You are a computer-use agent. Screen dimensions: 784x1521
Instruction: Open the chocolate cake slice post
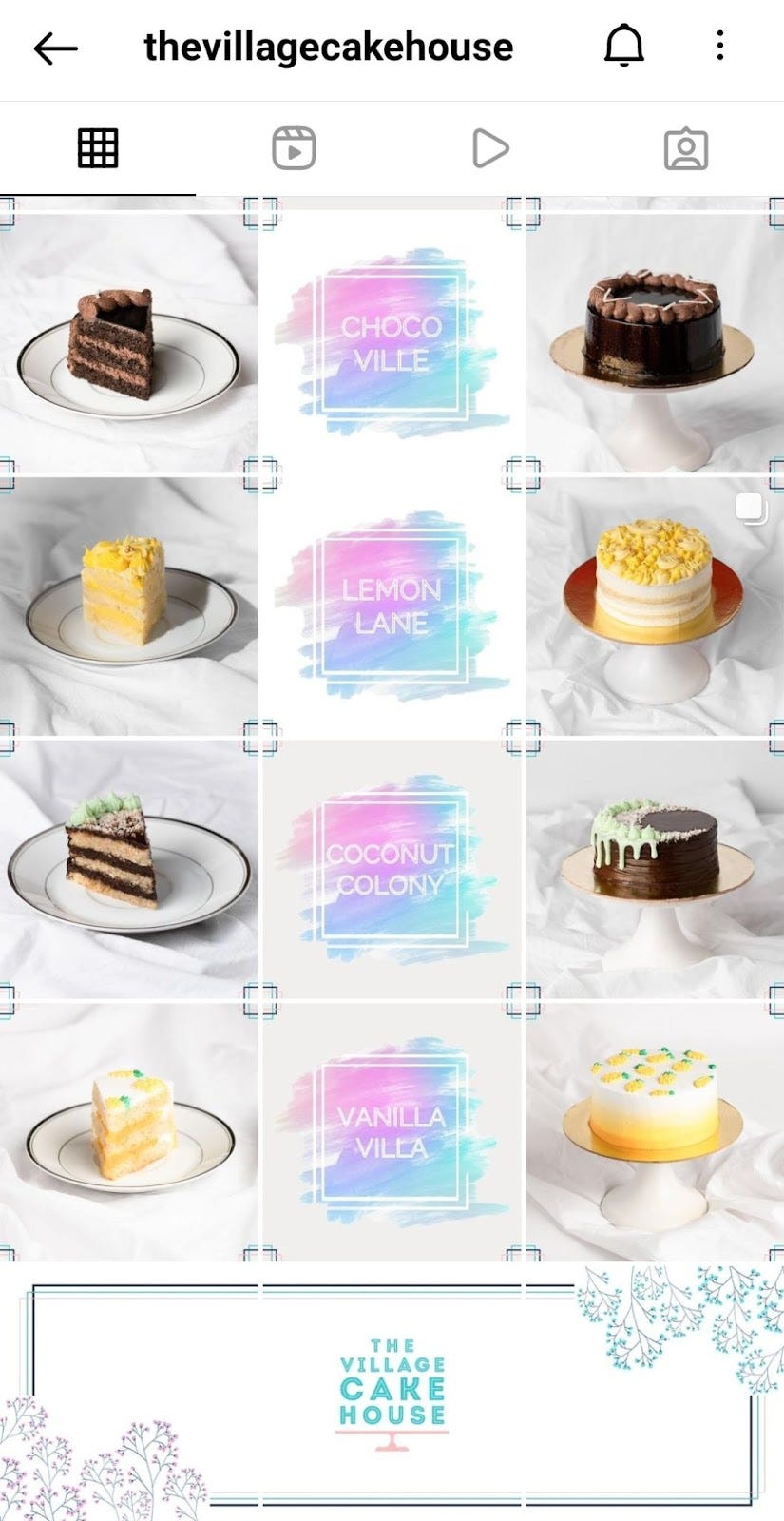pyautogui.click(x=128, y=342)
